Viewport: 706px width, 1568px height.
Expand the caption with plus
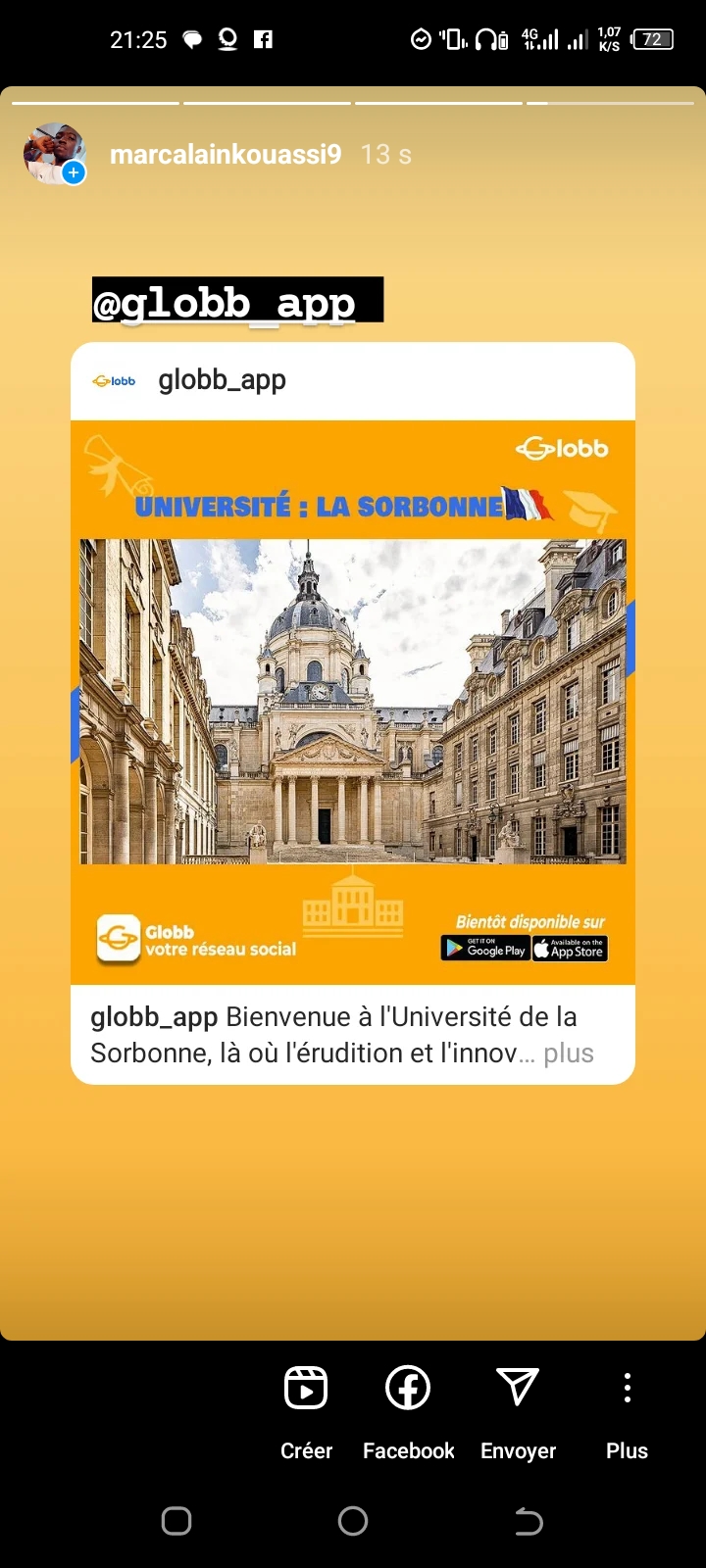coord(569,1053)
